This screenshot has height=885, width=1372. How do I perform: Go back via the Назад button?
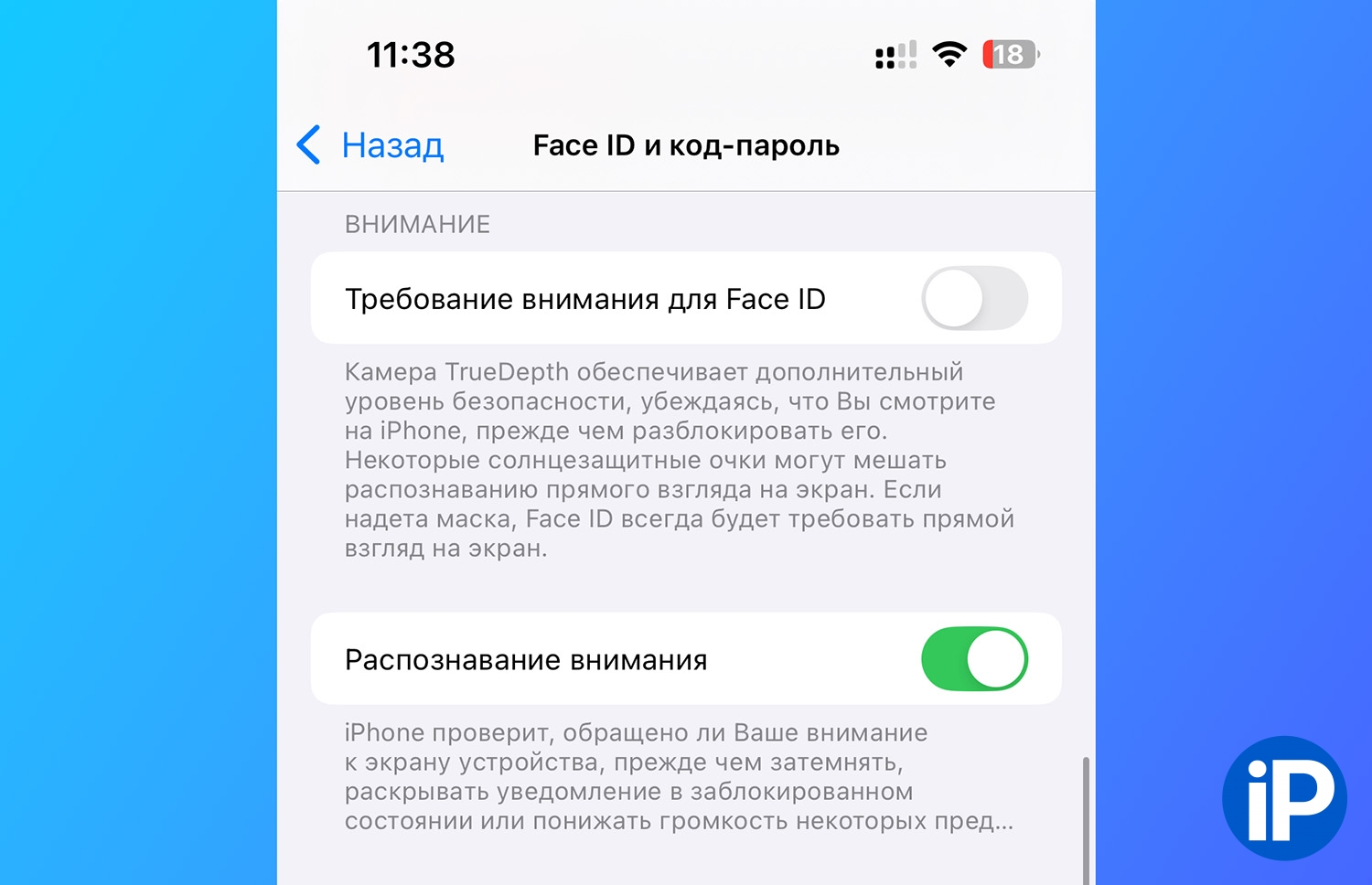click(x=371, y=145)
